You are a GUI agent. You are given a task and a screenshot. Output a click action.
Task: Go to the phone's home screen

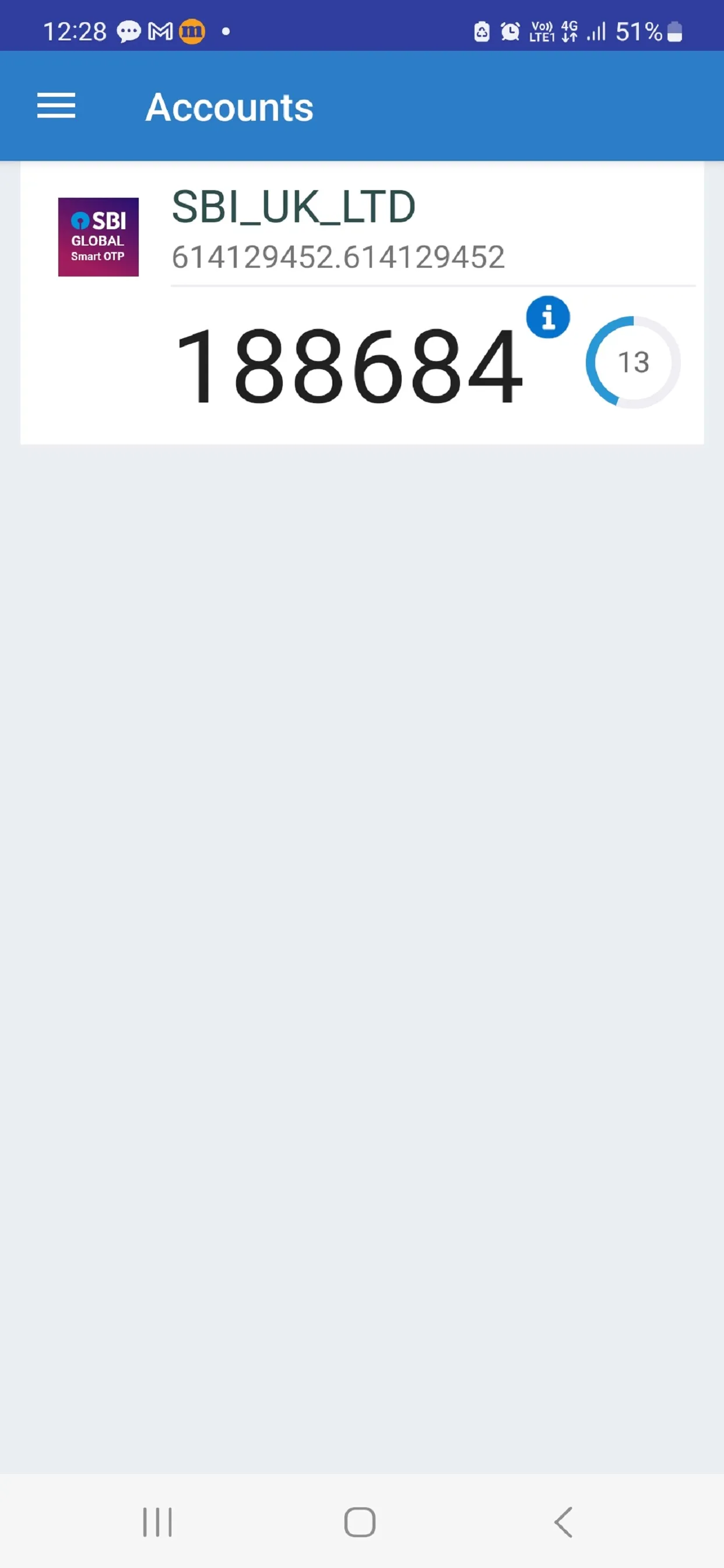pyautogui.click(x=360, y=1522)
